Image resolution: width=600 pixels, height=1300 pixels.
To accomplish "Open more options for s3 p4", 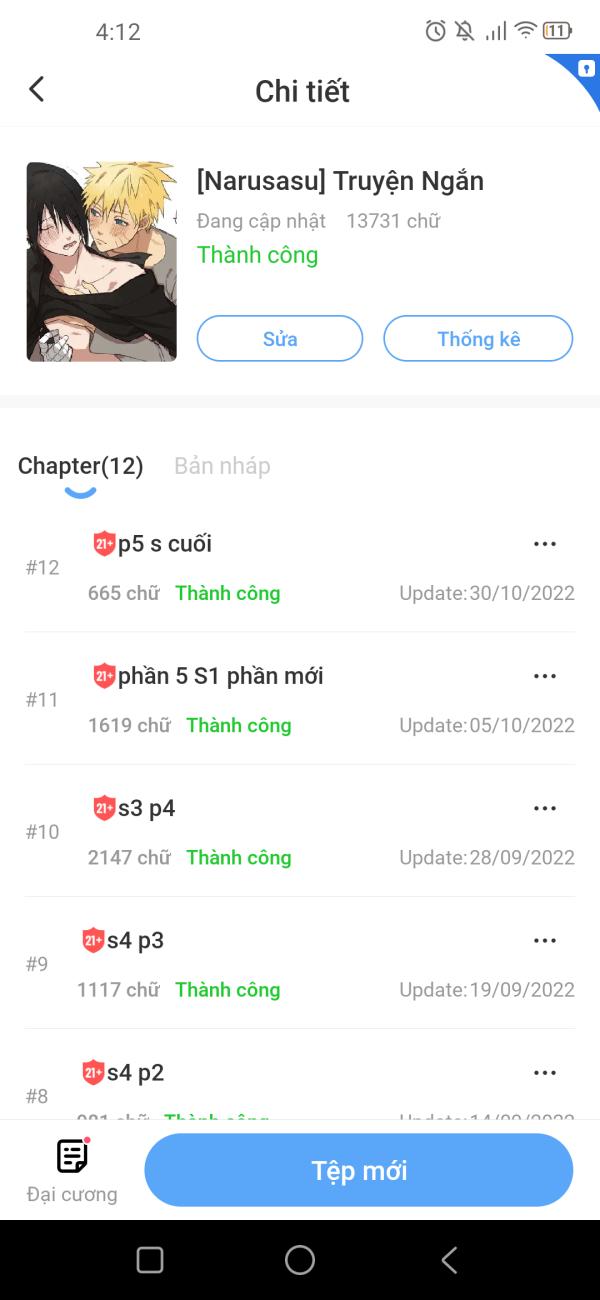I will tap(545, 808).
